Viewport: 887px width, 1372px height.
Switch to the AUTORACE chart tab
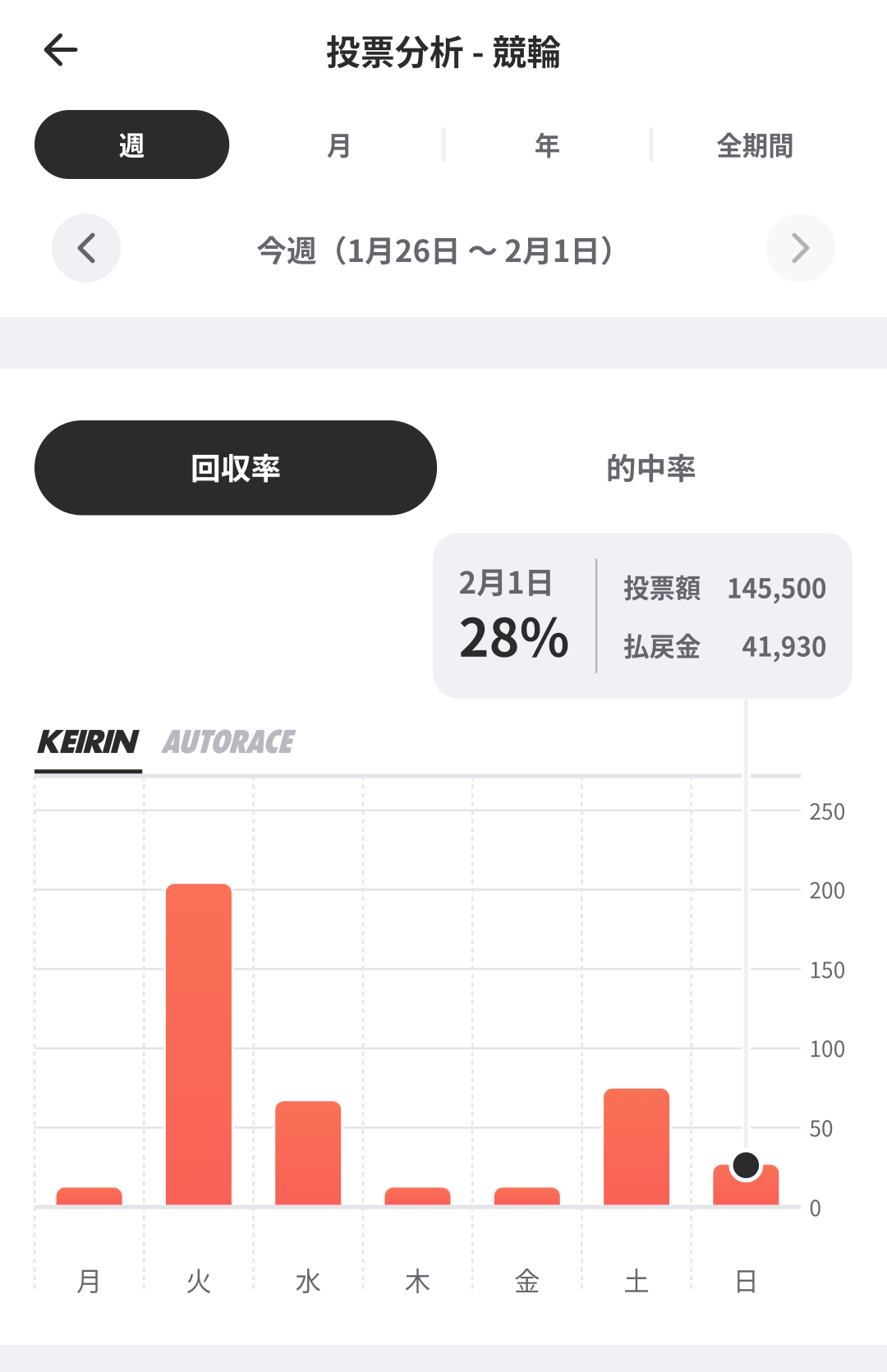point(228,742)
